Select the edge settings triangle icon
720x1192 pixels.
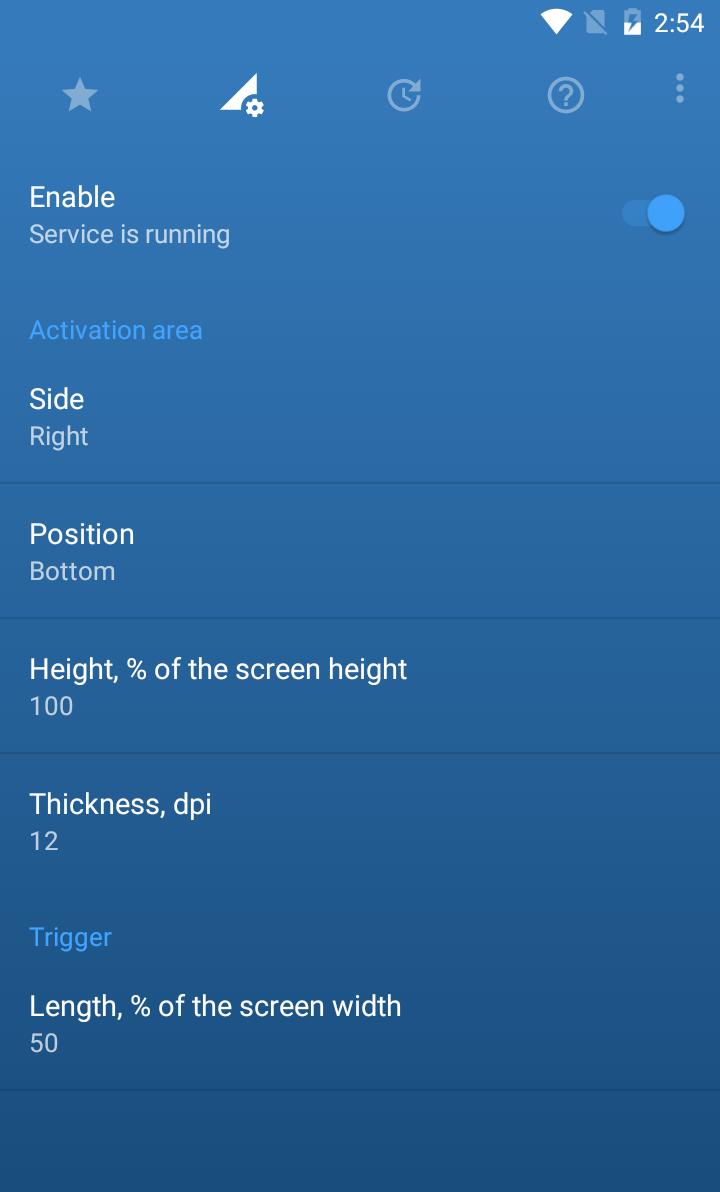(x=240, y=94)
